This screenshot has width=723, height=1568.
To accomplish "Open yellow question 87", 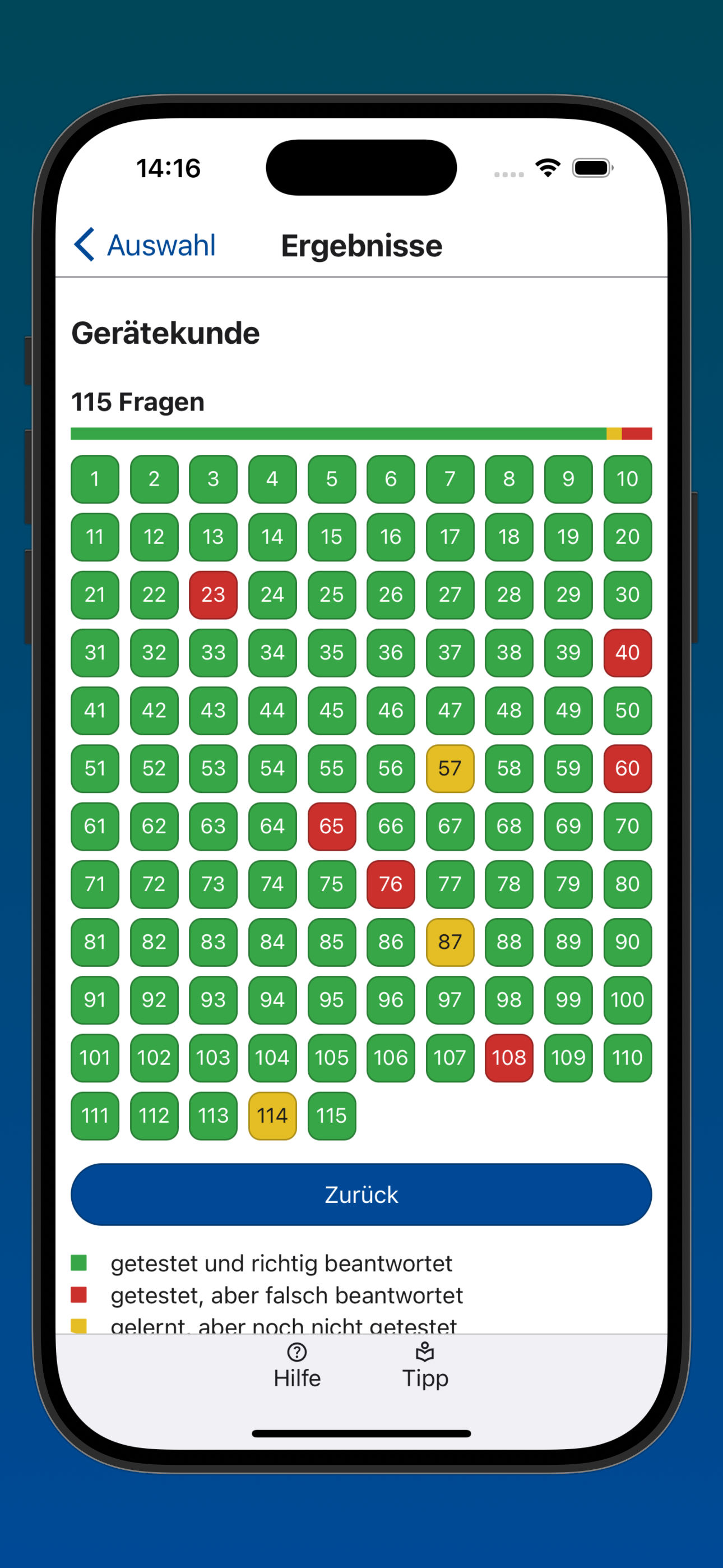I will (449, 942).
